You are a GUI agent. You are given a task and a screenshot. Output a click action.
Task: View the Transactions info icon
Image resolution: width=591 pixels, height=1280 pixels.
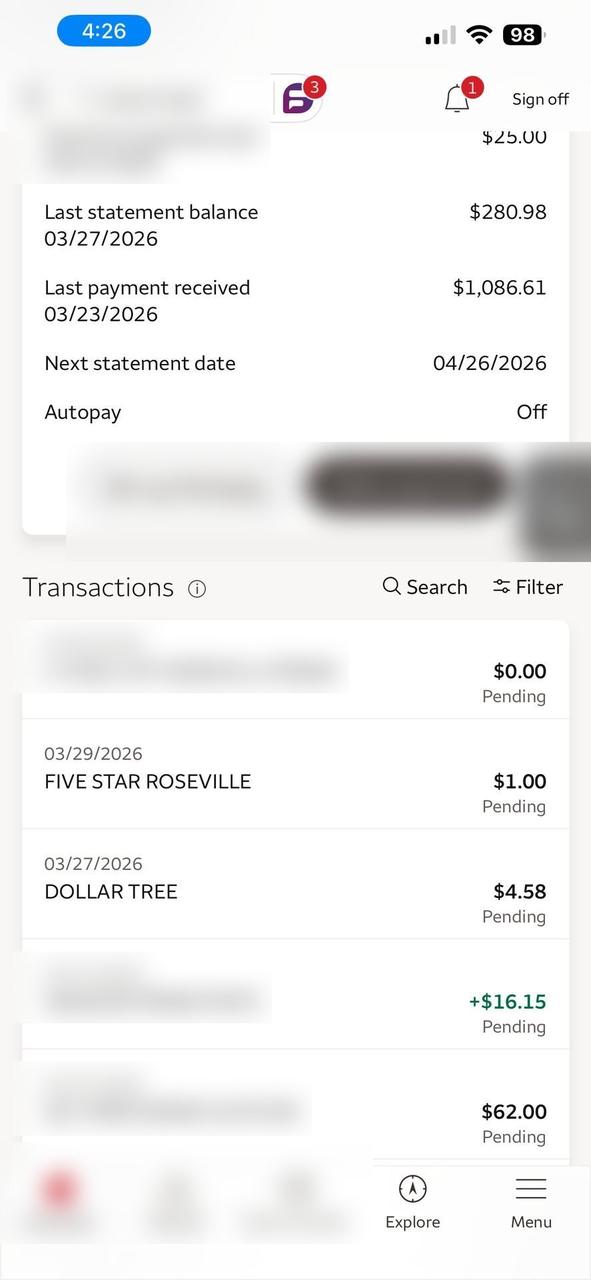[x=197, y=589]
